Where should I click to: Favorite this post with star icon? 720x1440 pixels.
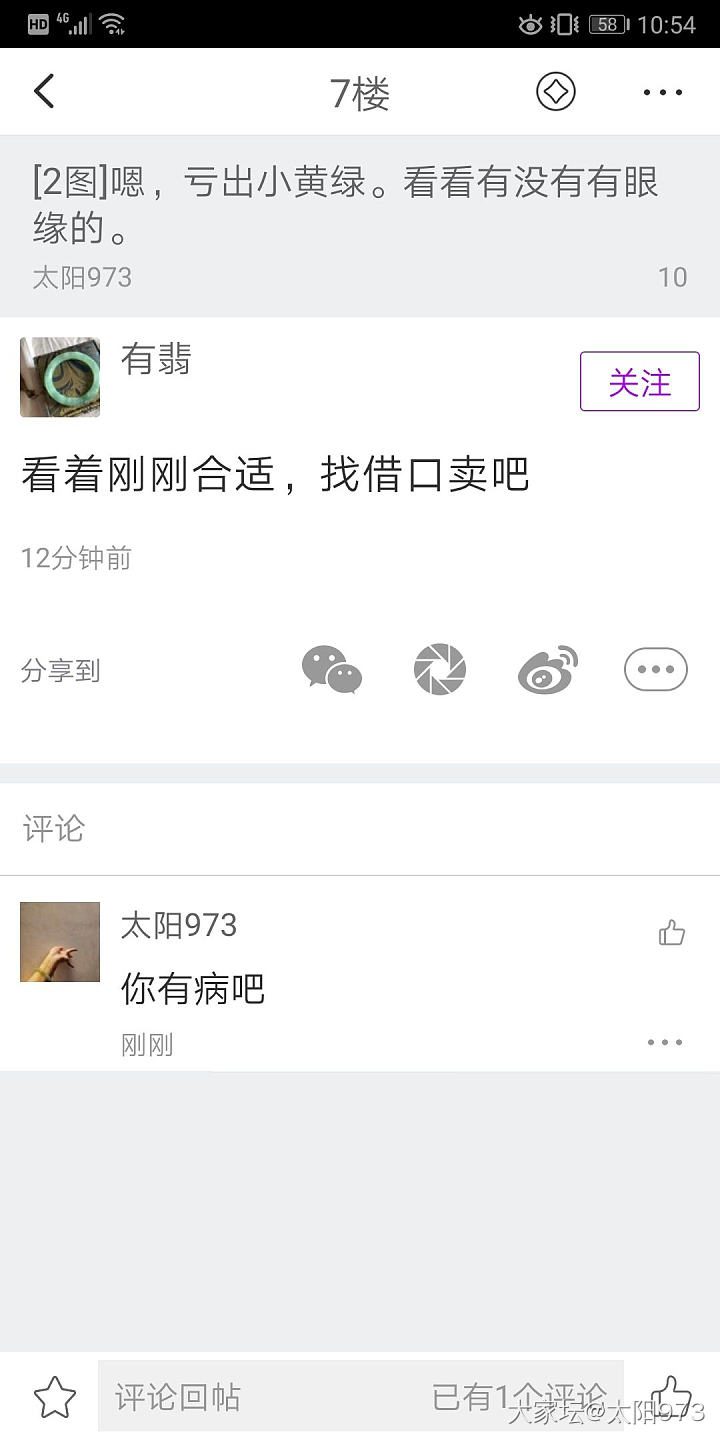(55, 1397)
